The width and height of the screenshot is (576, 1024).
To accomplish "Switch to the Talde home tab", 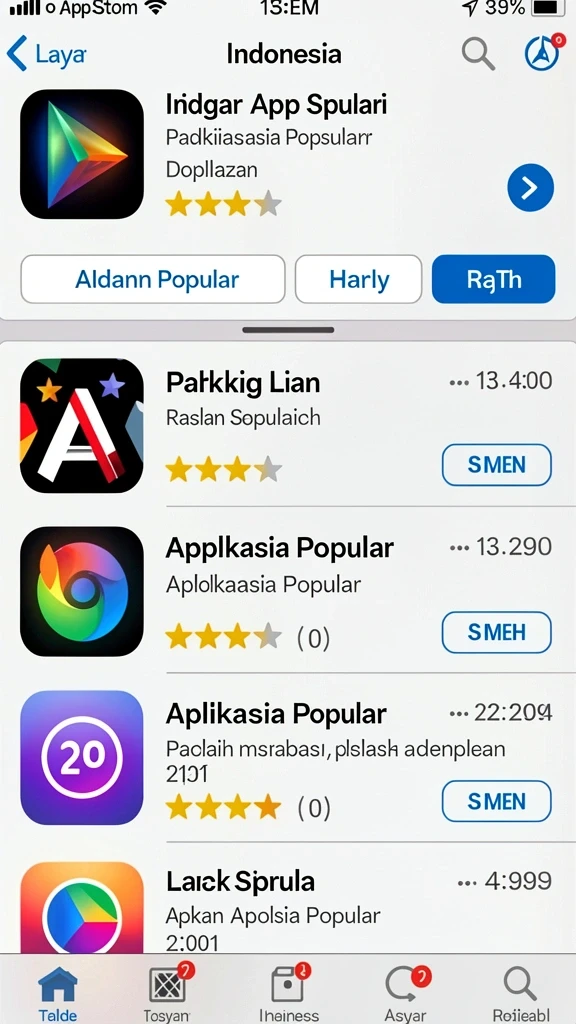I will tap(57, 993).
